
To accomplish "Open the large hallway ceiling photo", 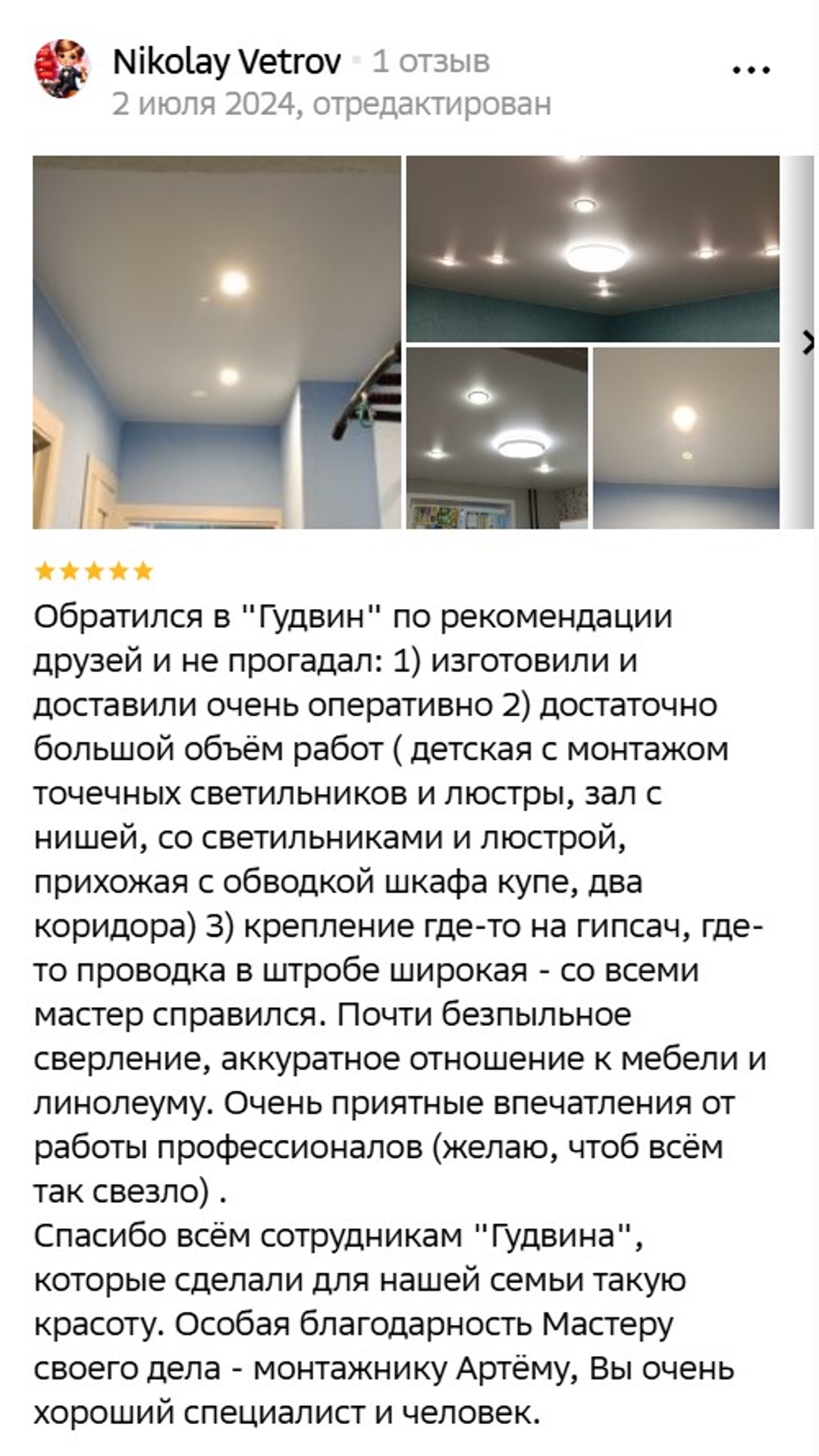I will tap(216, 341).
